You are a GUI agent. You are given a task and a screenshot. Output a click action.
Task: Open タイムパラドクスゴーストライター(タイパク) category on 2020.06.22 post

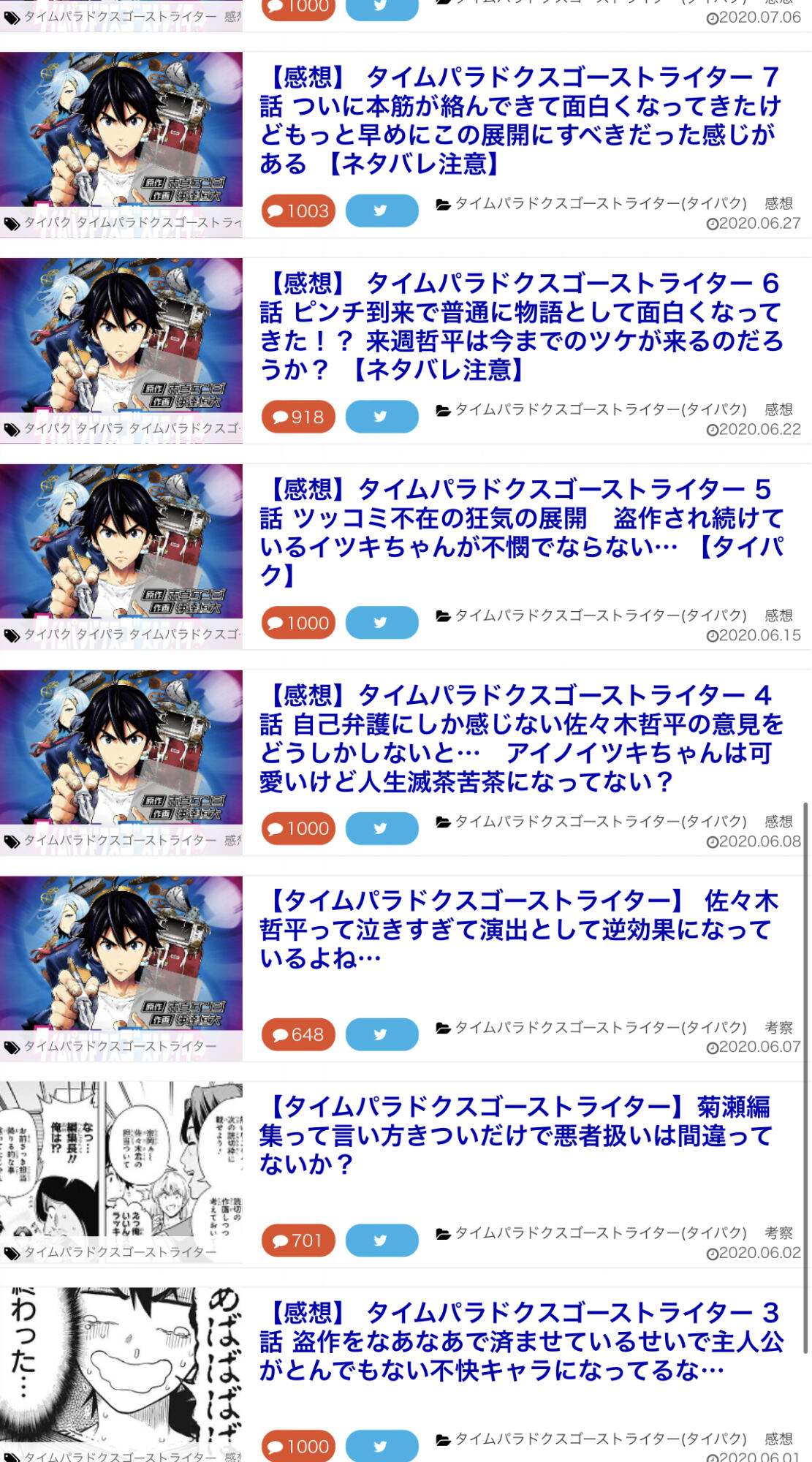pos(600,409)
